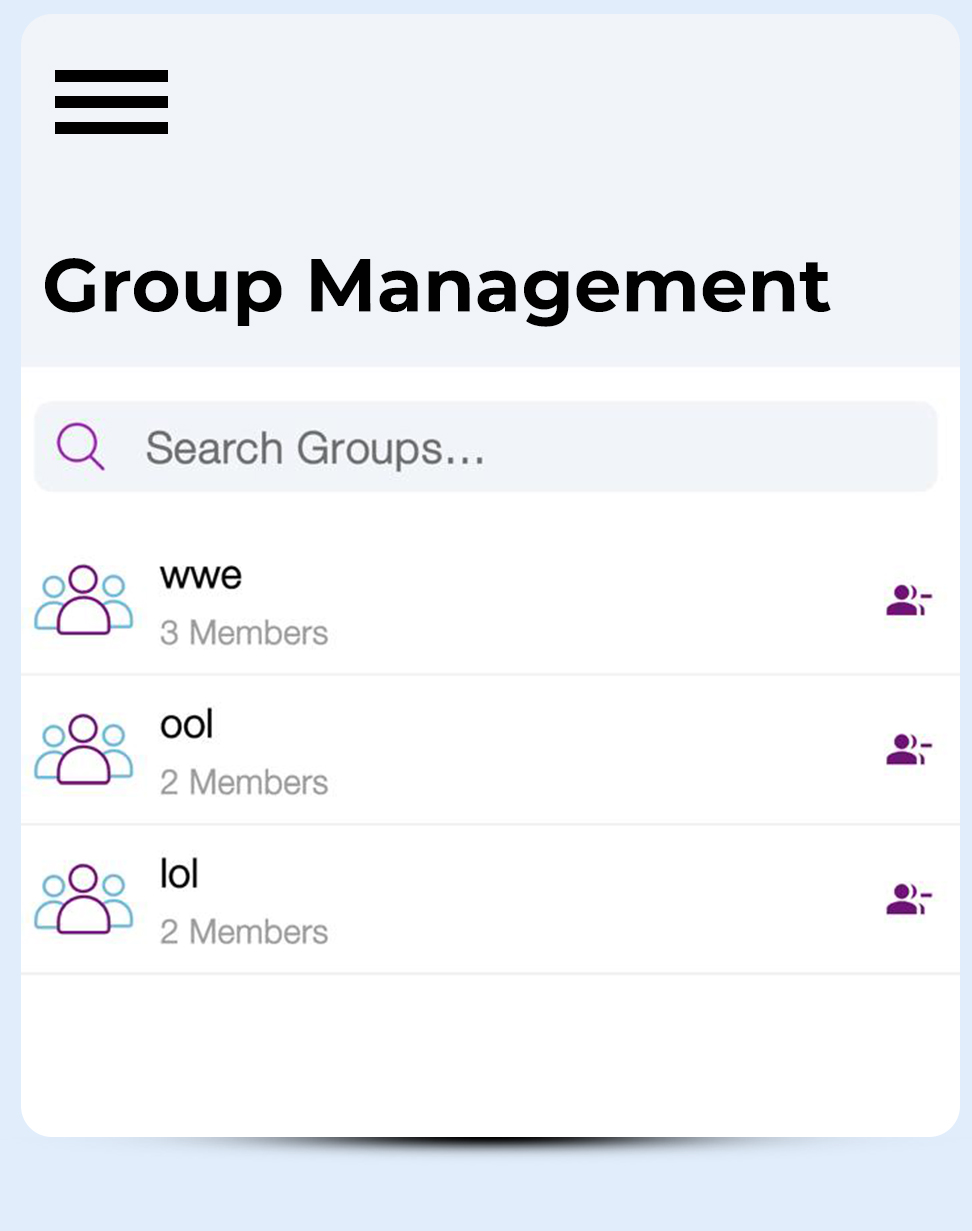Screen dimensions: 972x1231
Task: Open the hamburger drawer menu
Action: pos(111,102)
